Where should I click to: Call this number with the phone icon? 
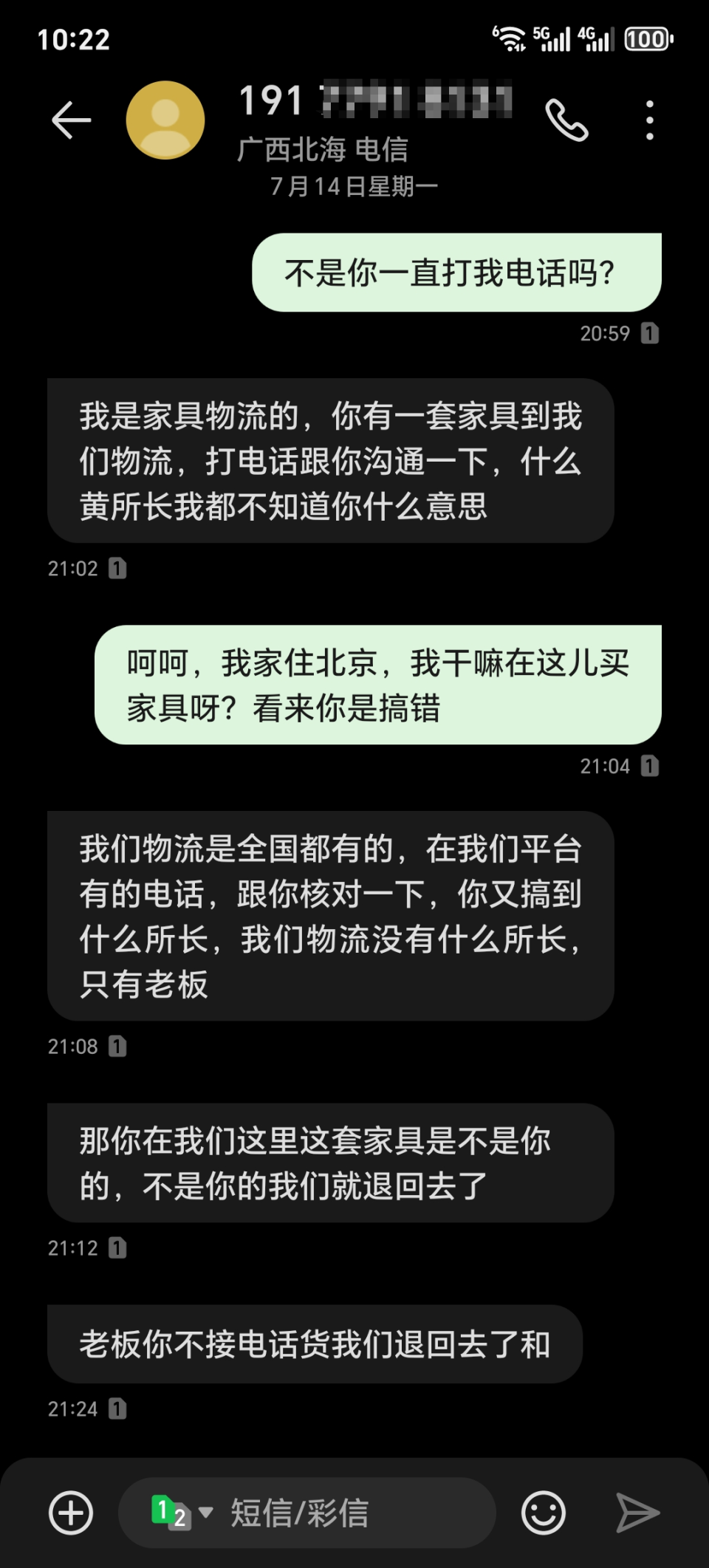coord(566,120)
